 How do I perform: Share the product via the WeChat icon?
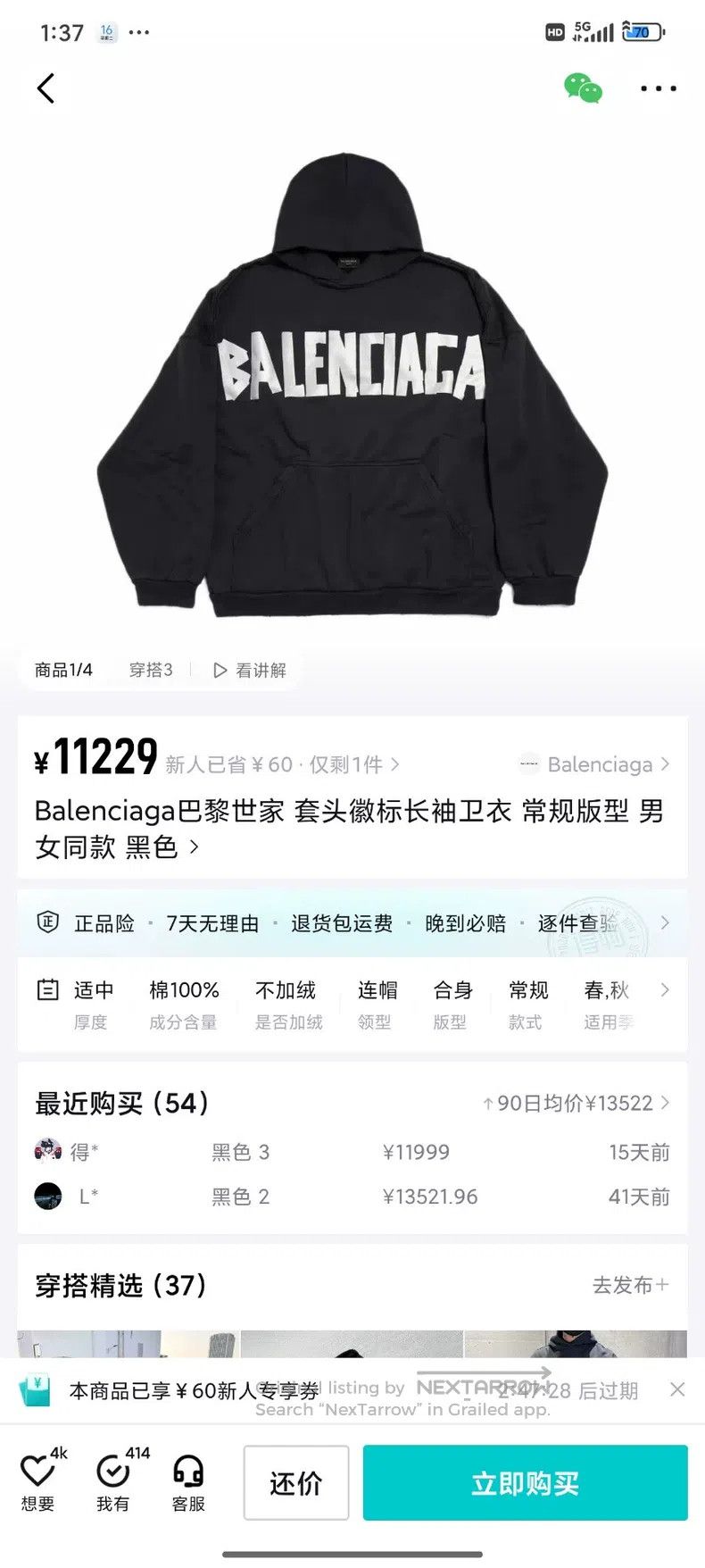(x=583, y=88)
